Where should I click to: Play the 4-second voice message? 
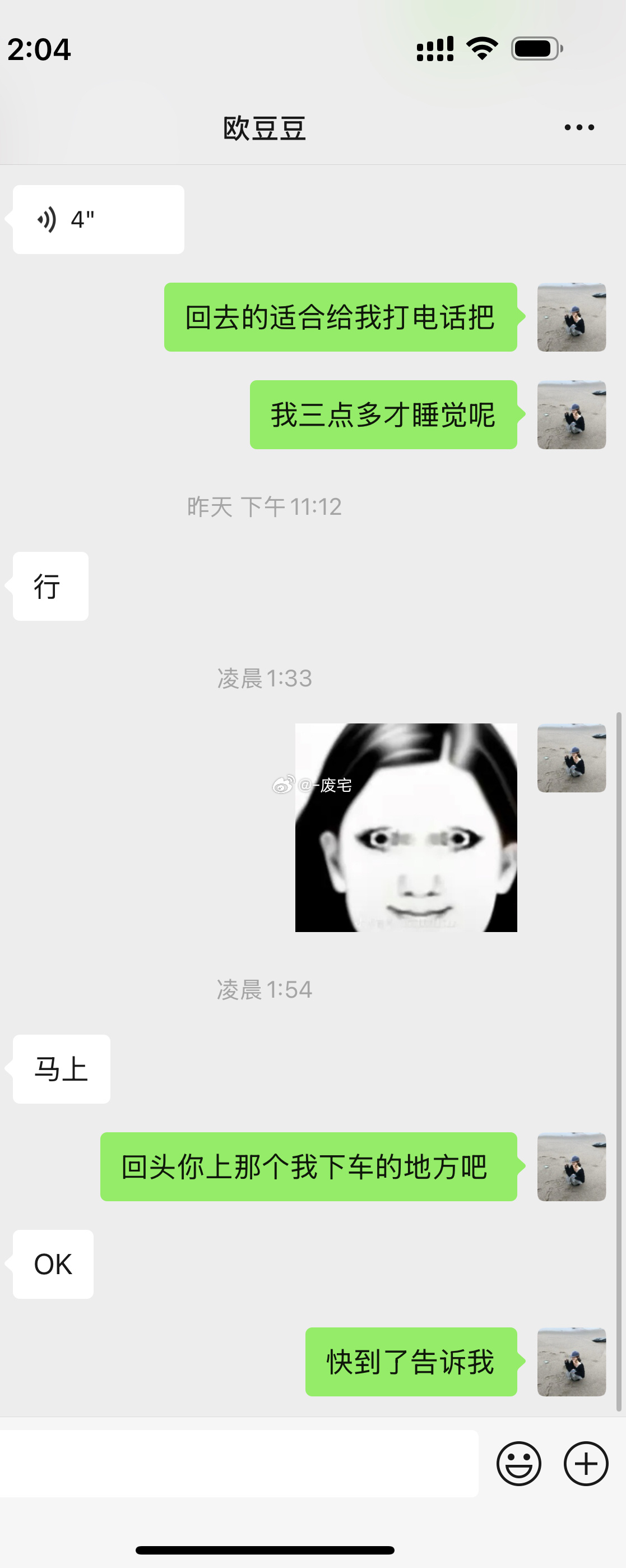(99, 220)
